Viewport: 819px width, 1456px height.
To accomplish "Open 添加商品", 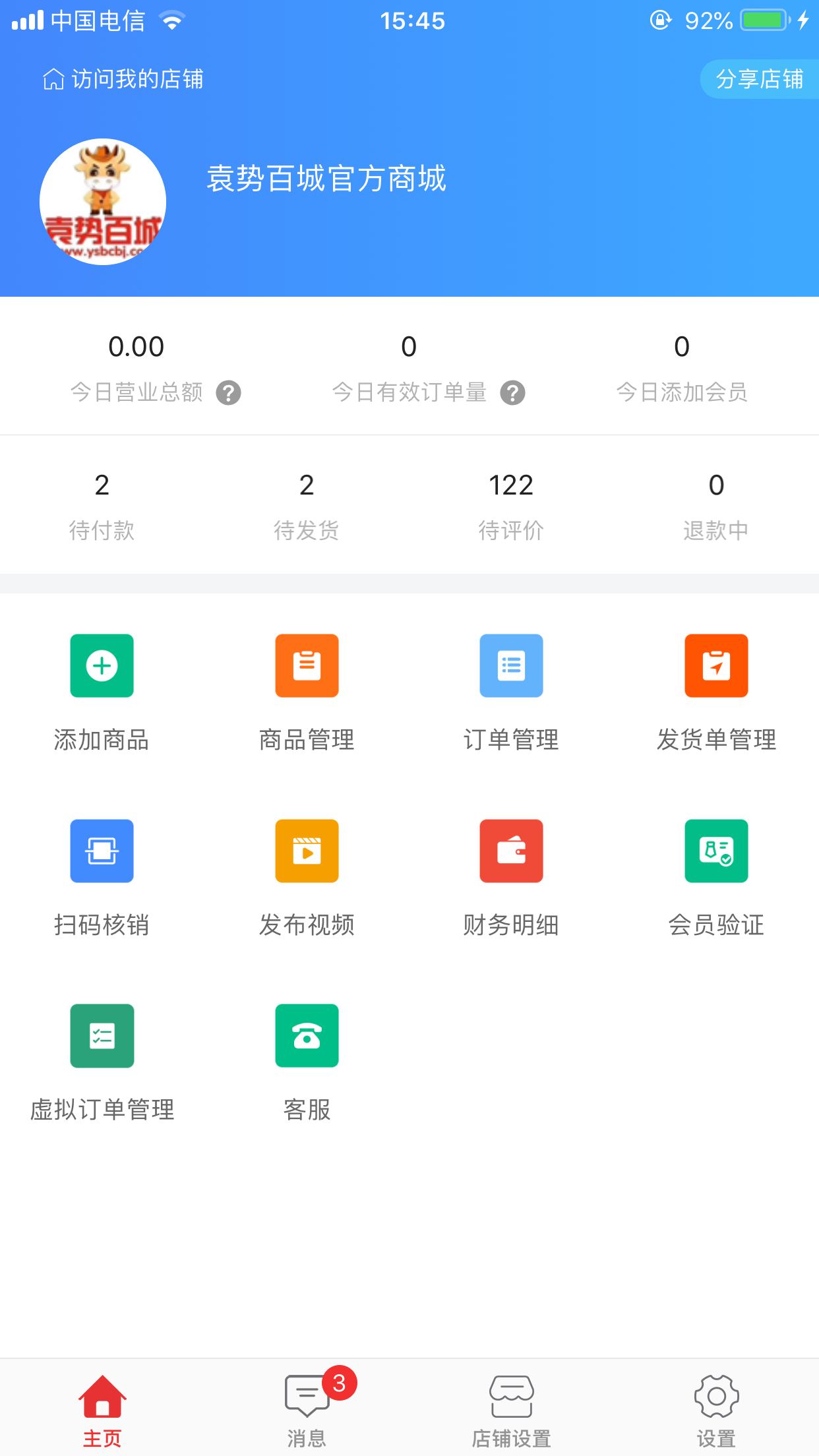I will [x=102, y=692].
